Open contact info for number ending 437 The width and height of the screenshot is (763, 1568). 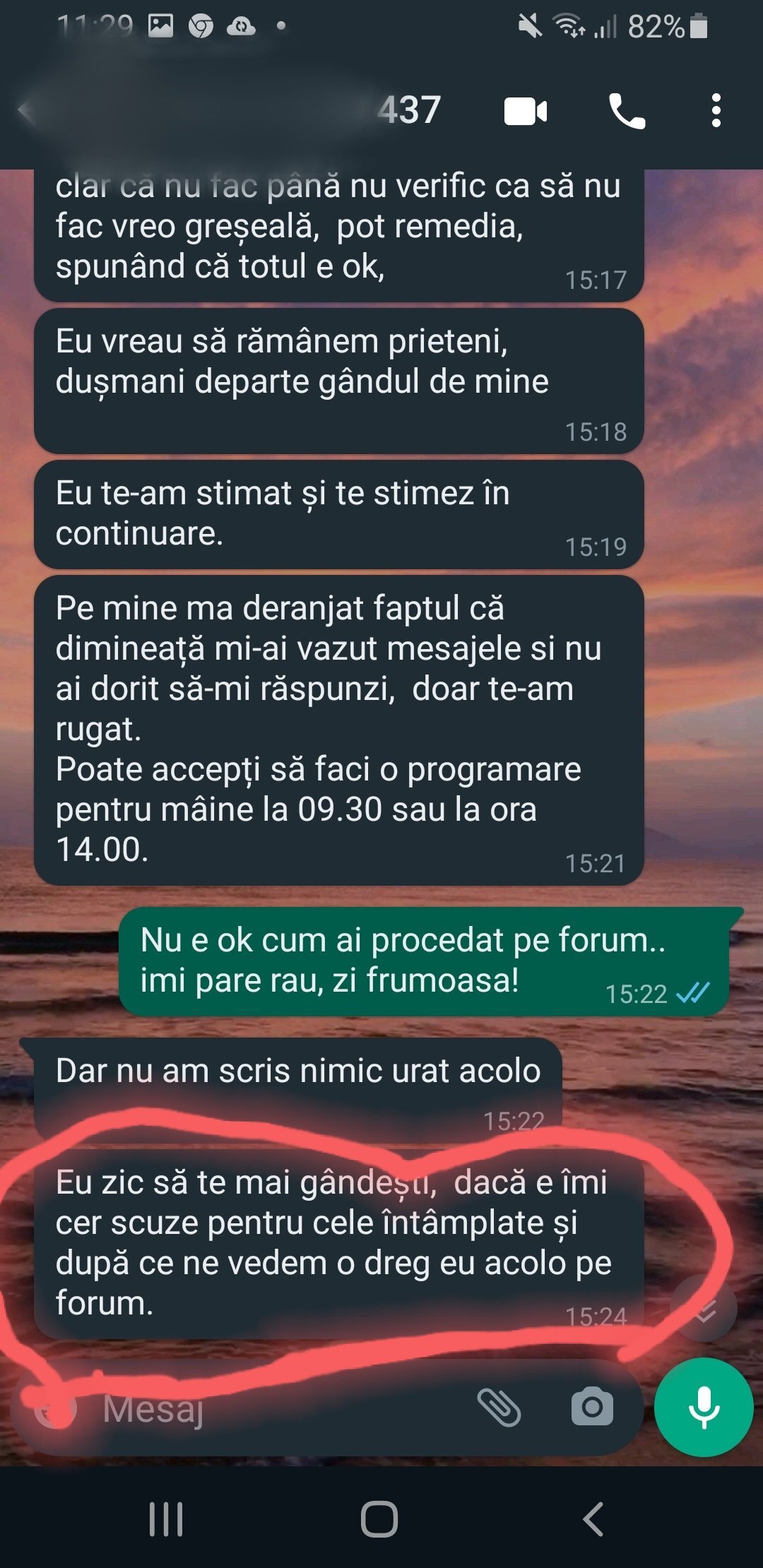[283, 111]
